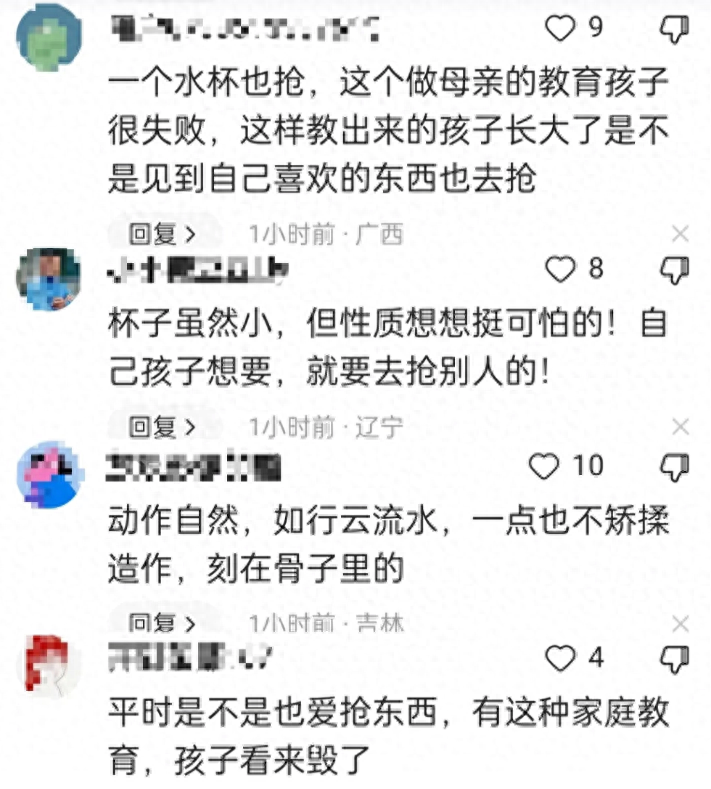
Task: Dislike the comment starting with 平时是不是也爱抢东西
Action: (x=677, y=659)
